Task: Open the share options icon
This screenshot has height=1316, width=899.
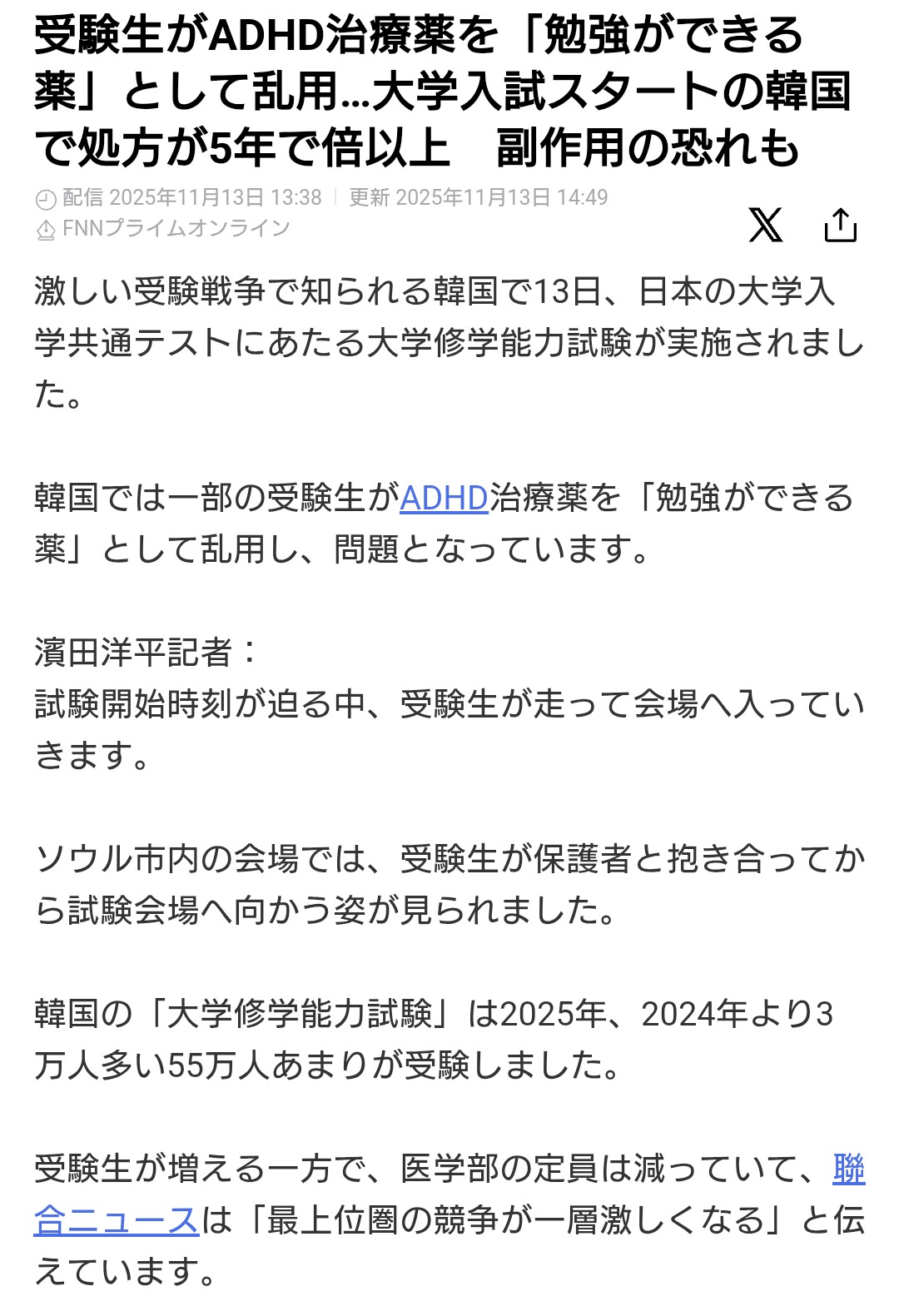Action: 840,225
